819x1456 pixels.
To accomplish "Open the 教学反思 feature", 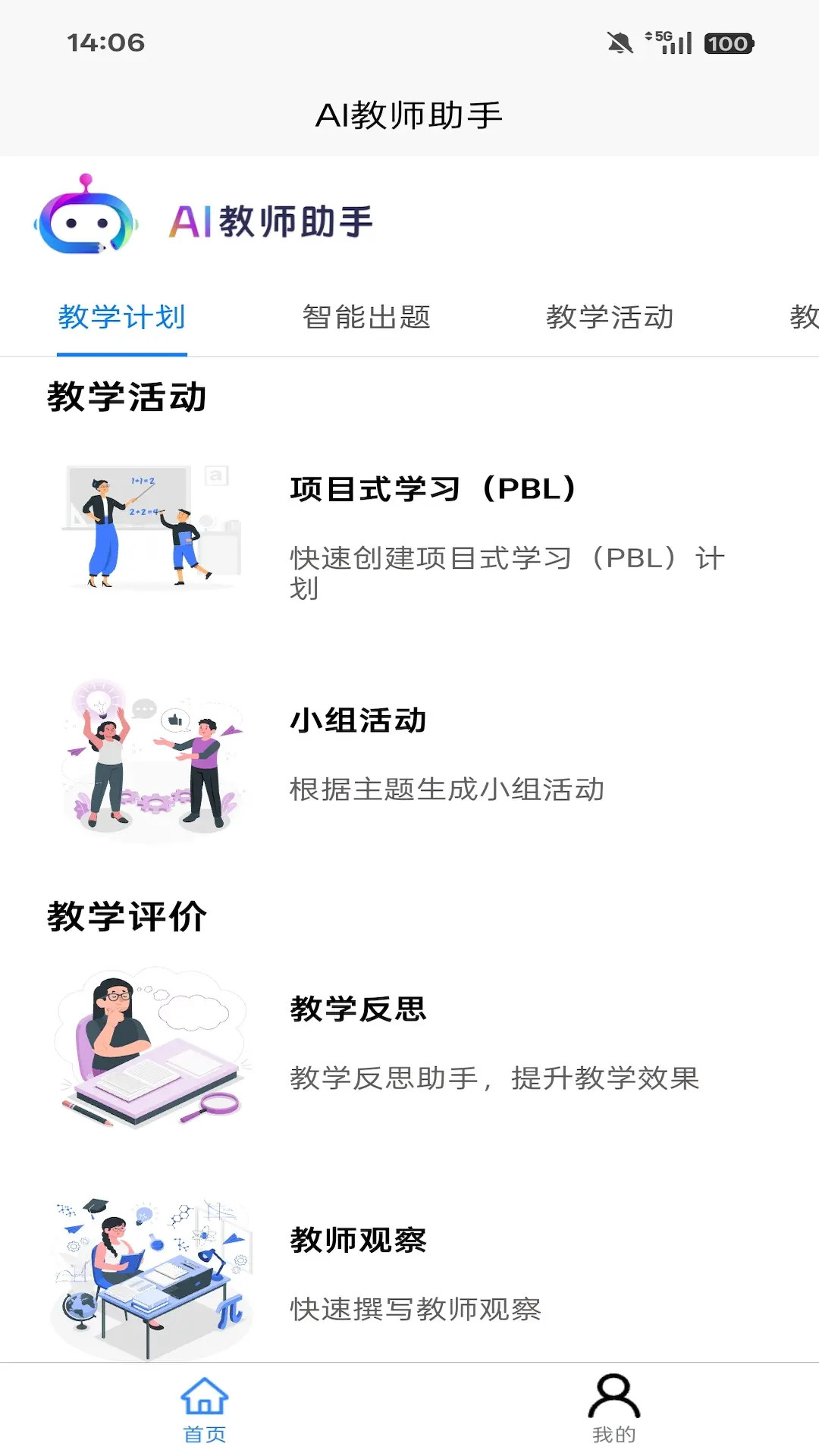I will pos(356,1010).
